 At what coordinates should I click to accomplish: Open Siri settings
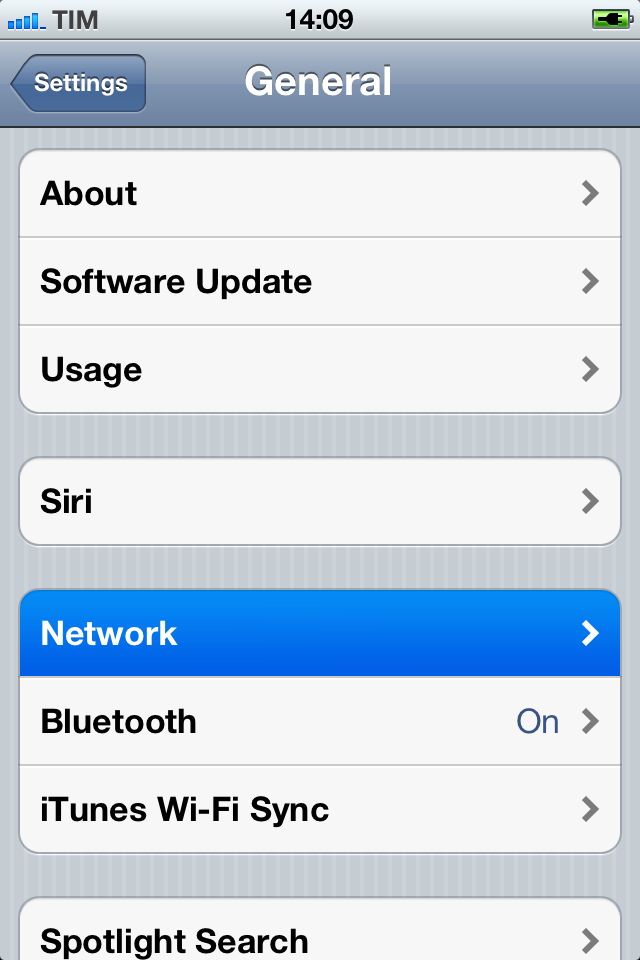(320, 501)
